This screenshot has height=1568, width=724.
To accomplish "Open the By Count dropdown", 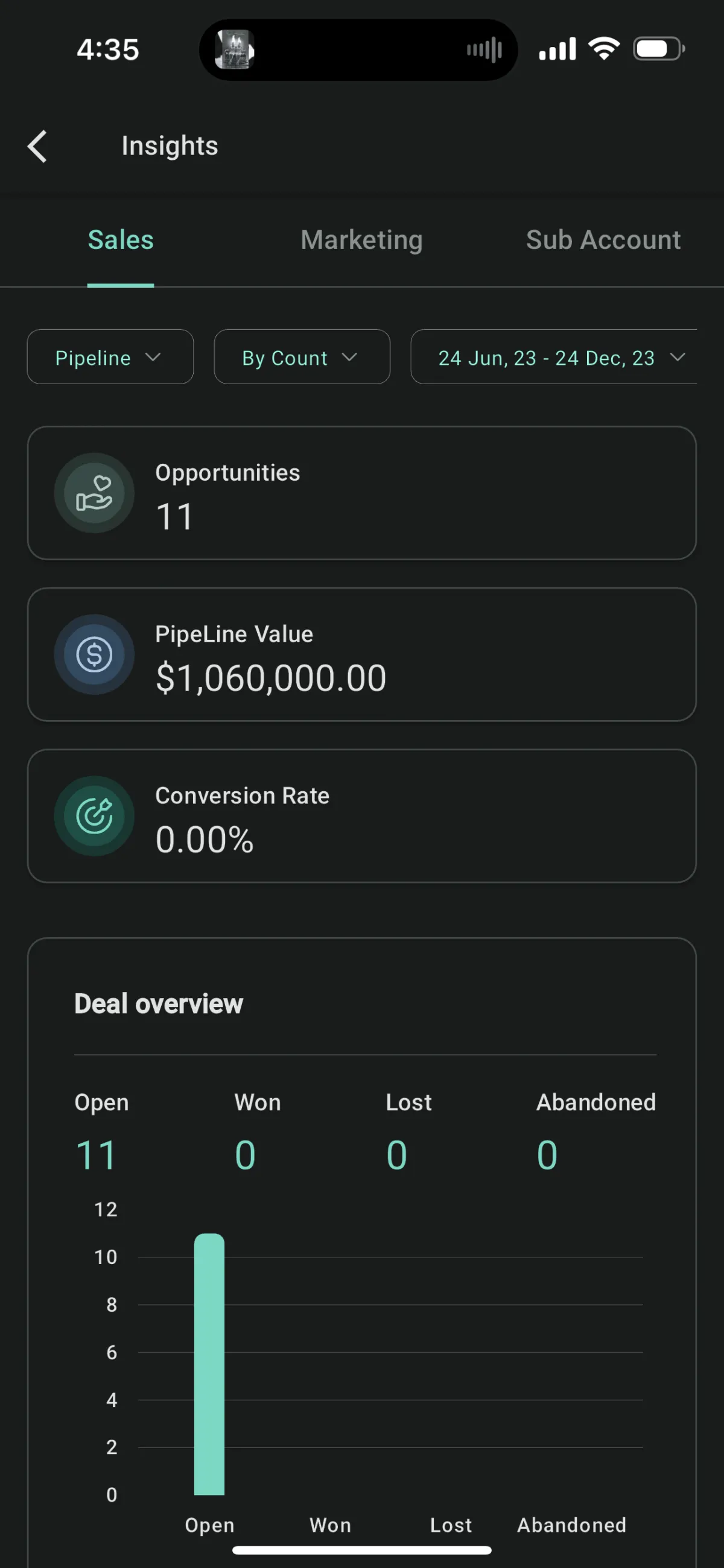I will click(x=302, y=356).
